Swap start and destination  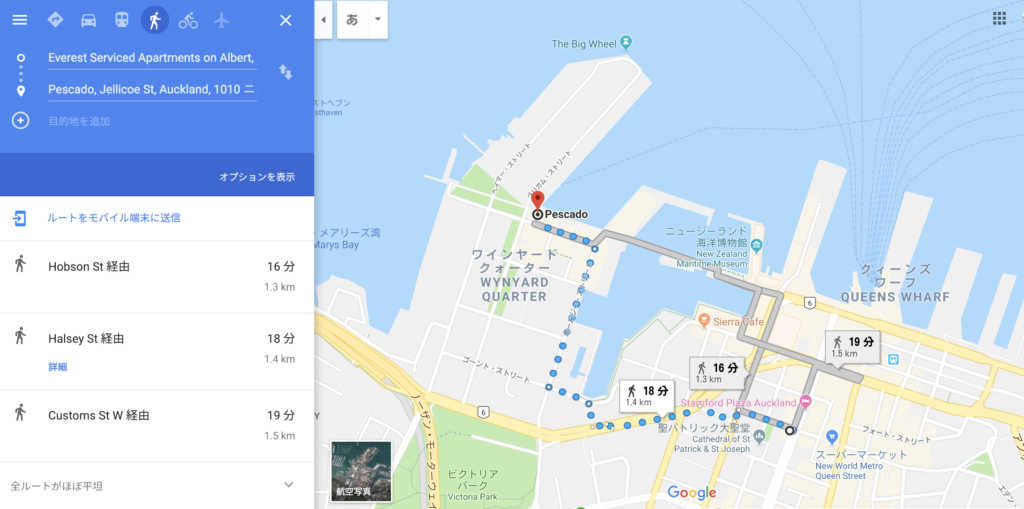tap(286, 72)
